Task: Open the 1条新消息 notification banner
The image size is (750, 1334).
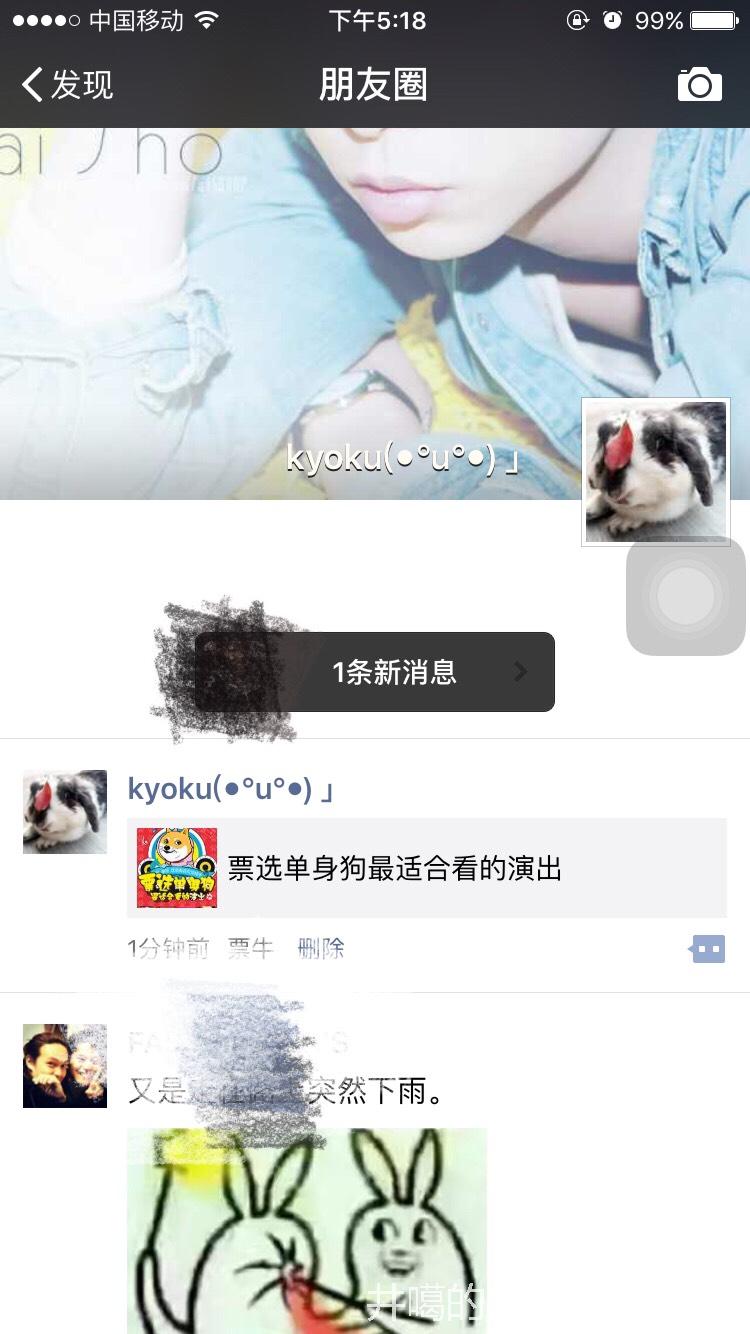Action: [395, 672]
